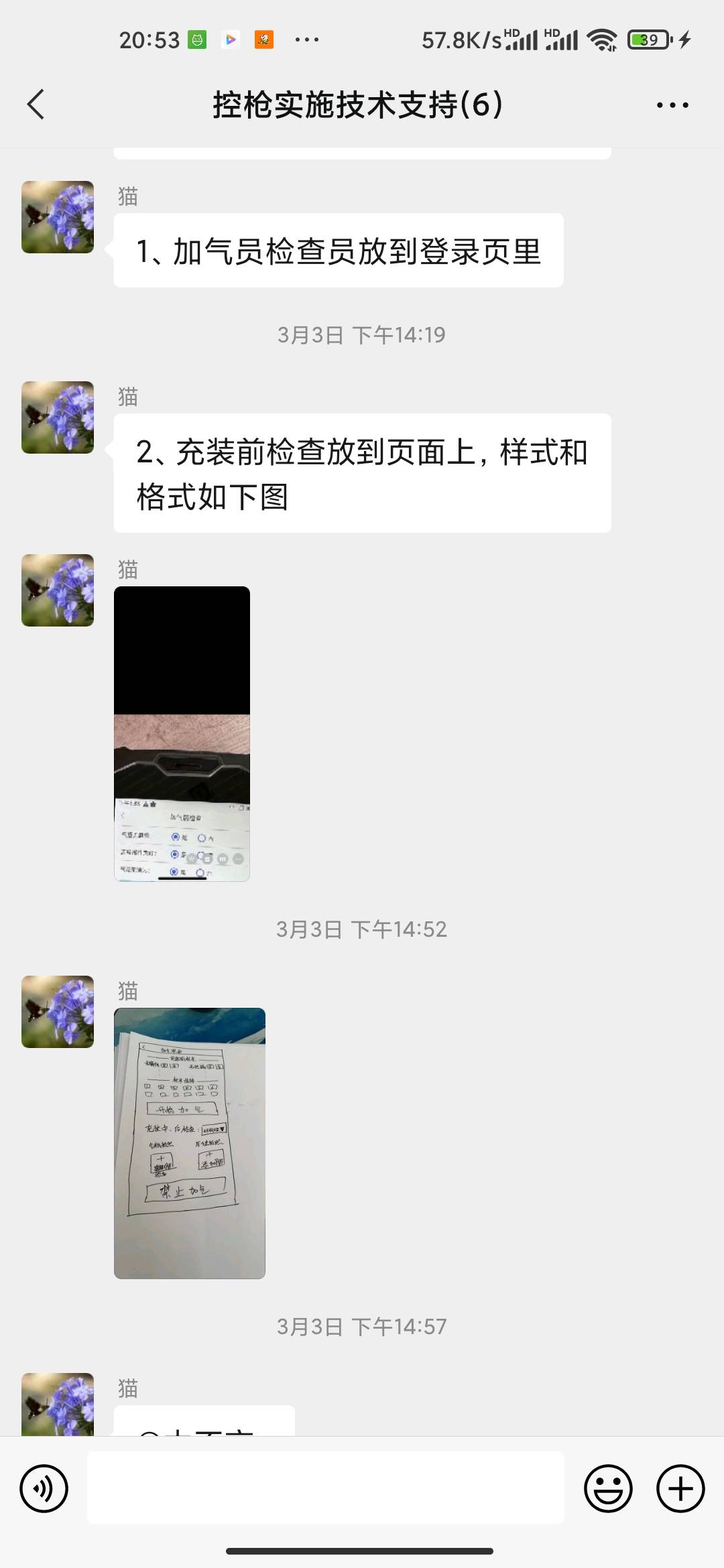Switch to voice message input

[44, 1489]
